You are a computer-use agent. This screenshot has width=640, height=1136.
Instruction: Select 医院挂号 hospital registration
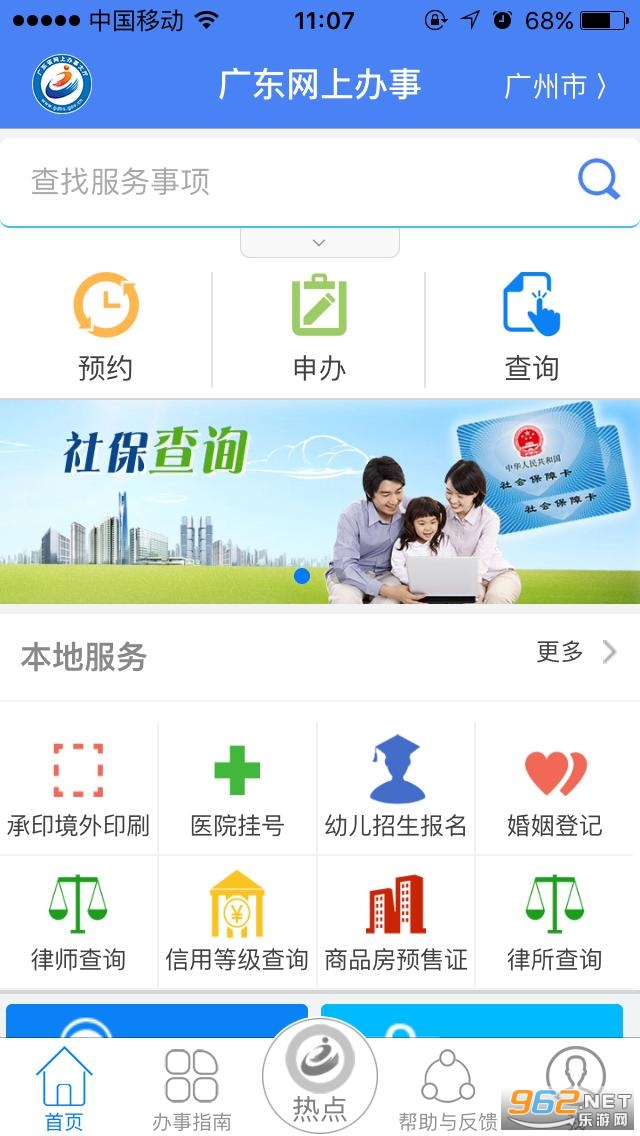coord(237,789)
